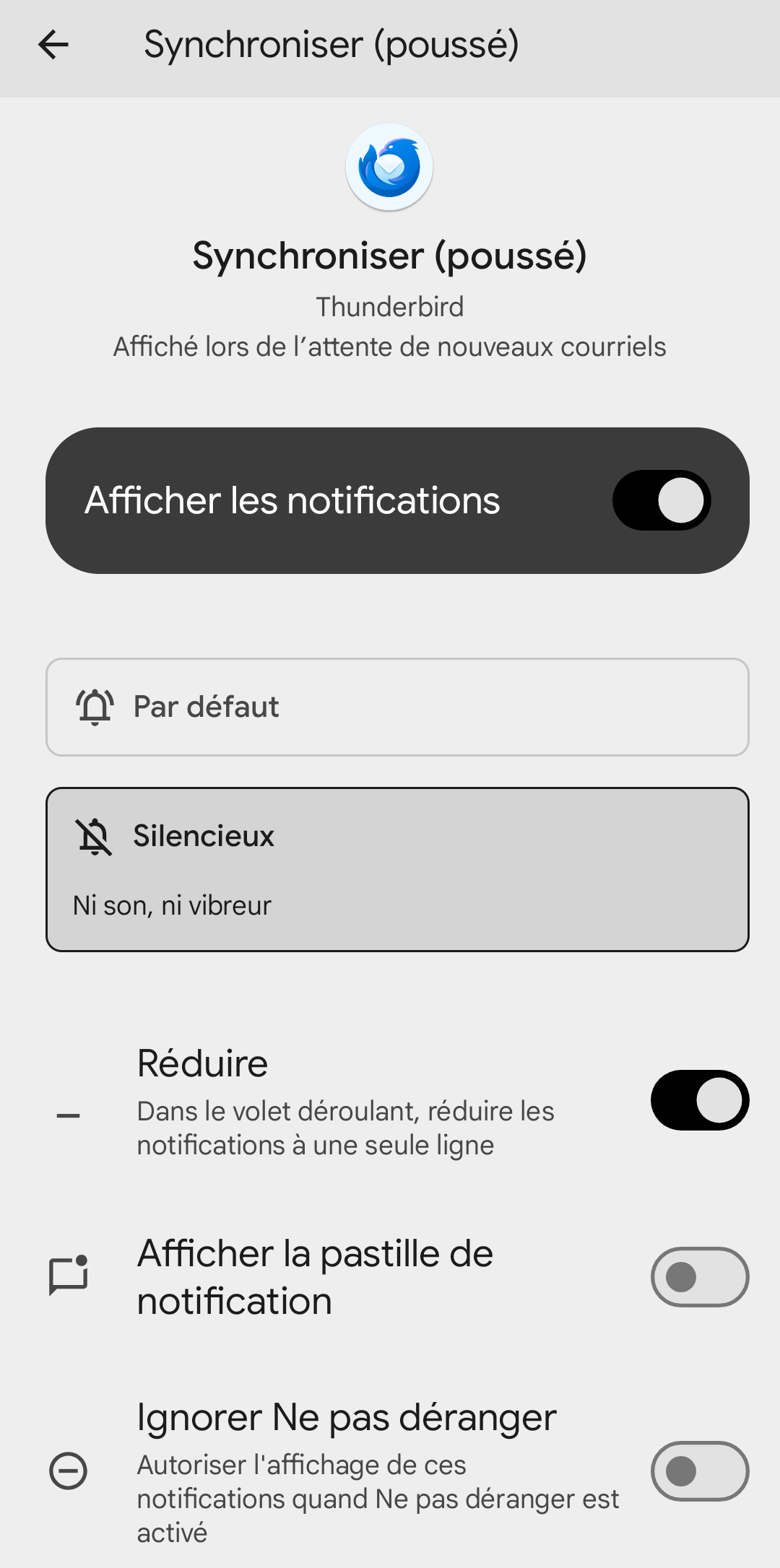Tap the Thunderbird app name label

389,306
